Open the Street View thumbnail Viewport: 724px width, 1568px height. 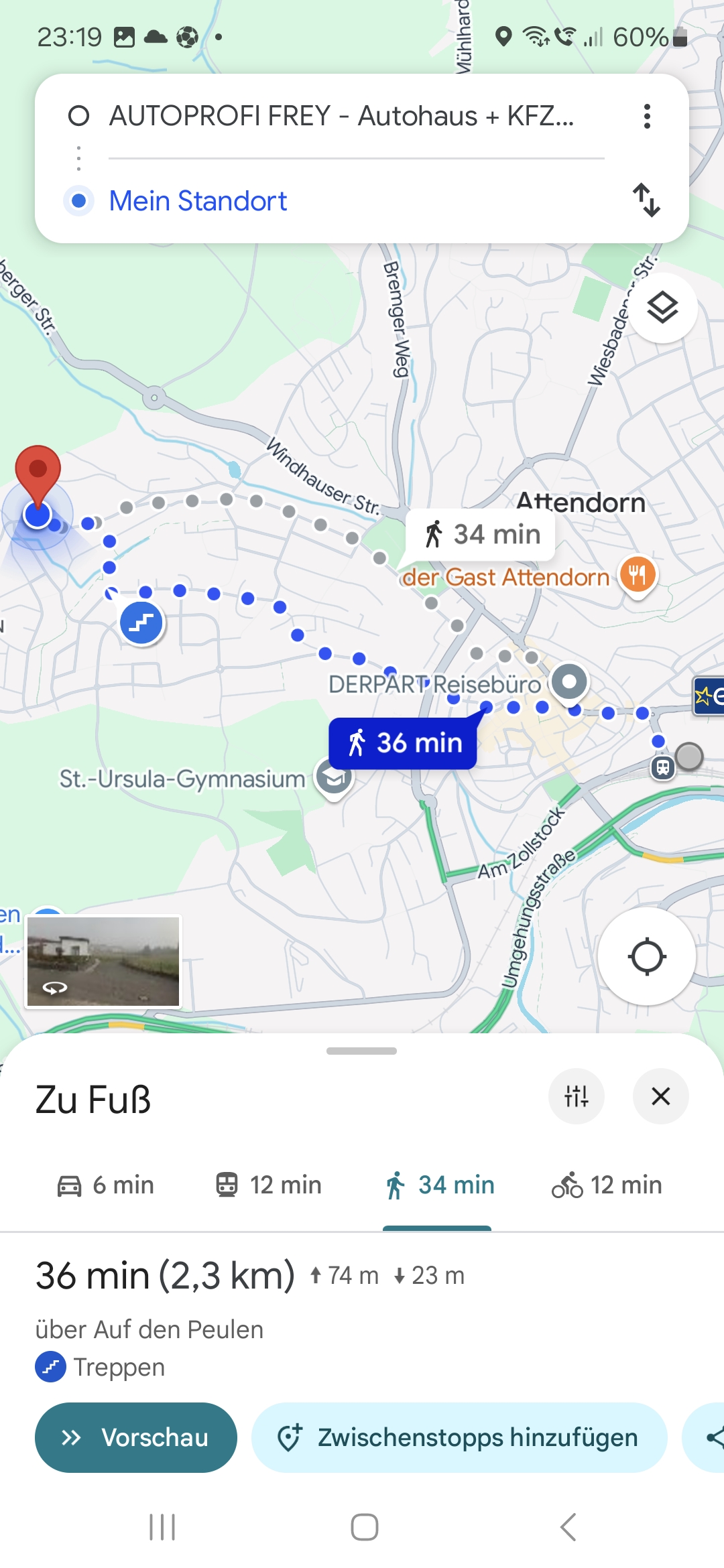(x=103, y=962)
